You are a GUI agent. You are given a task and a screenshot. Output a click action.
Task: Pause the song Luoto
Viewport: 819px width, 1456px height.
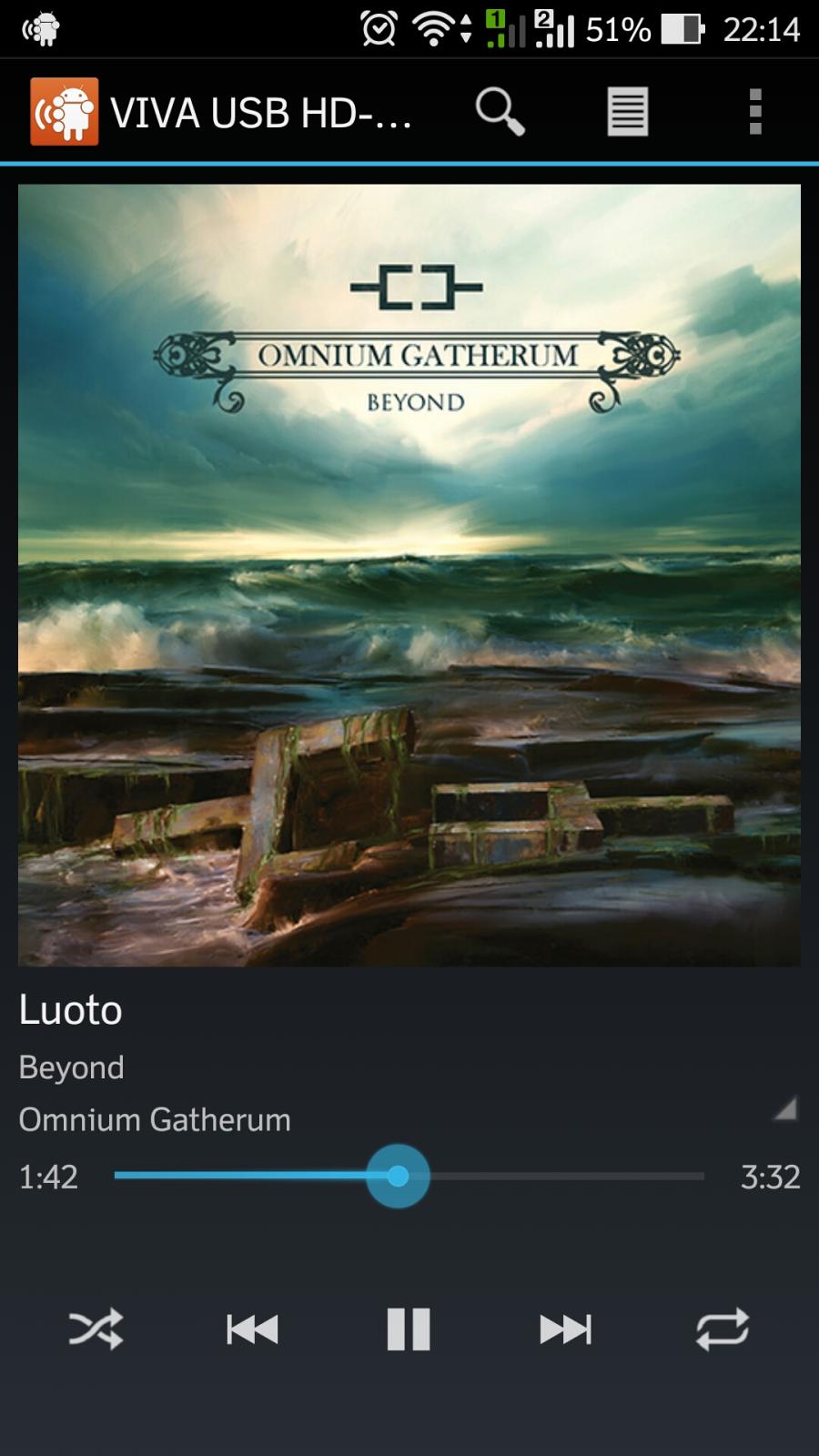click(x=409, y=1330)
